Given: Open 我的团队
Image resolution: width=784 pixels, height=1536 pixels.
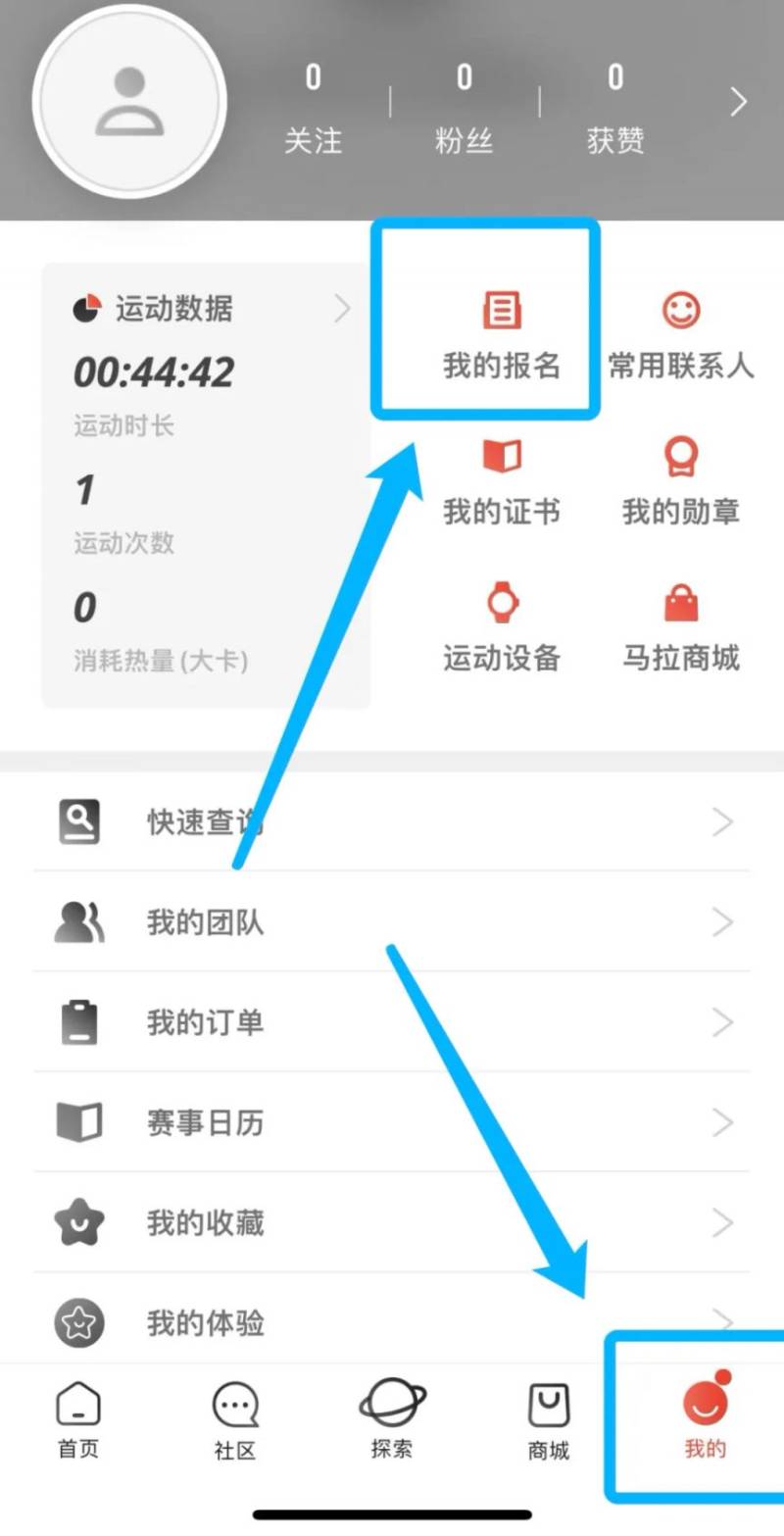Looking at the screenshot, I should coord(392,921).
